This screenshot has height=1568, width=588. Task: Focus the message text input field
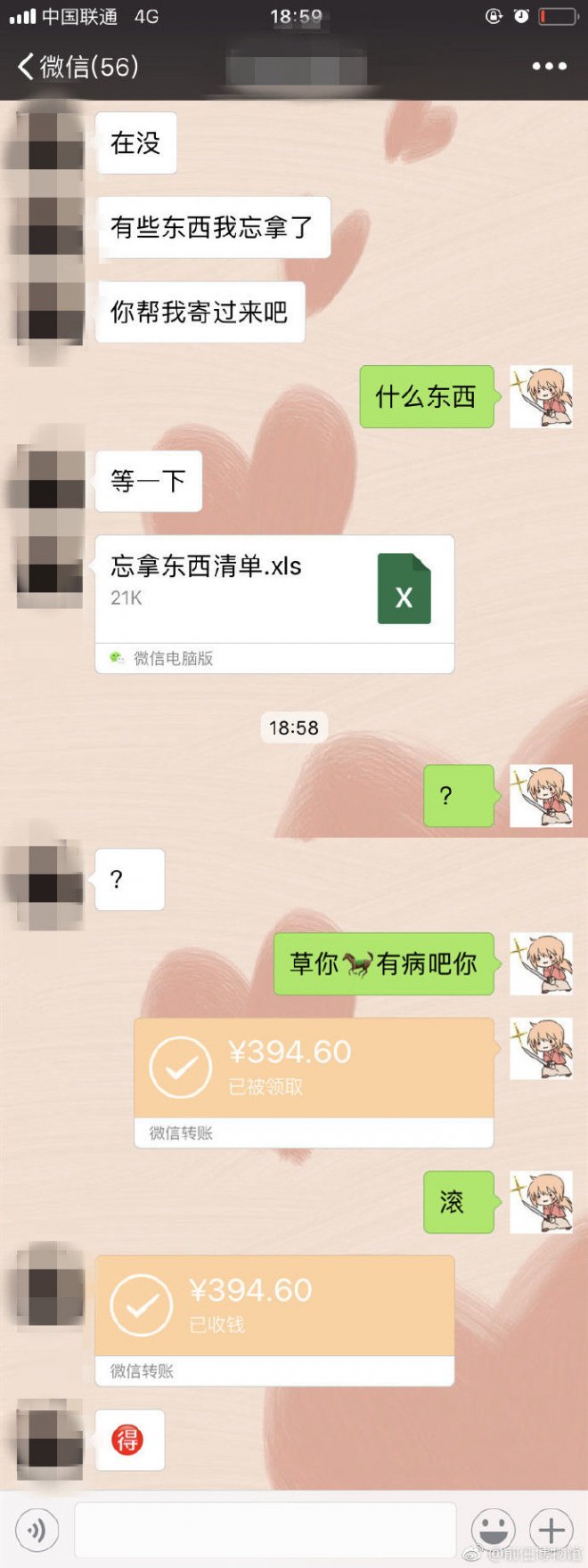(x=265, y=1531)
